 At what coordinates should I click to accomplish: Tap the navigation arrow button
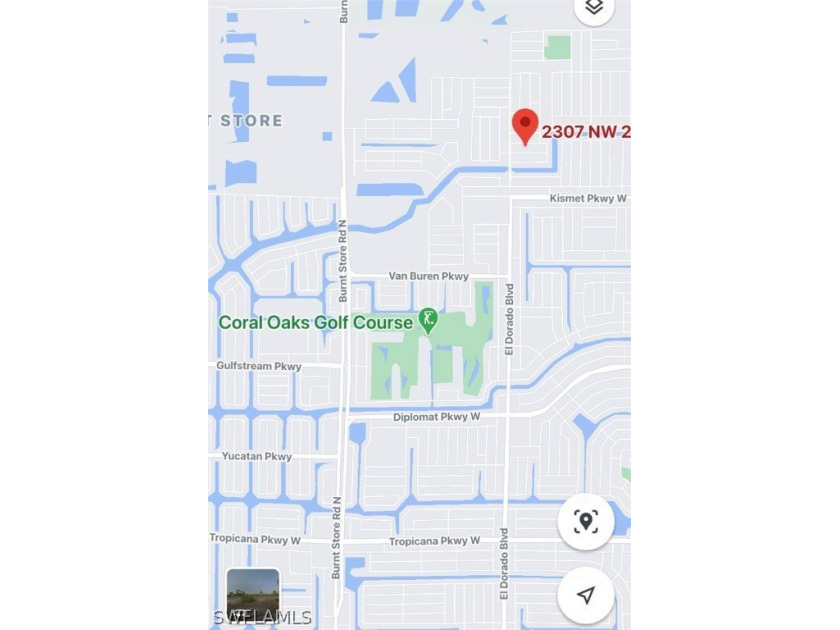pyautogui.click(x=586, y=595)
